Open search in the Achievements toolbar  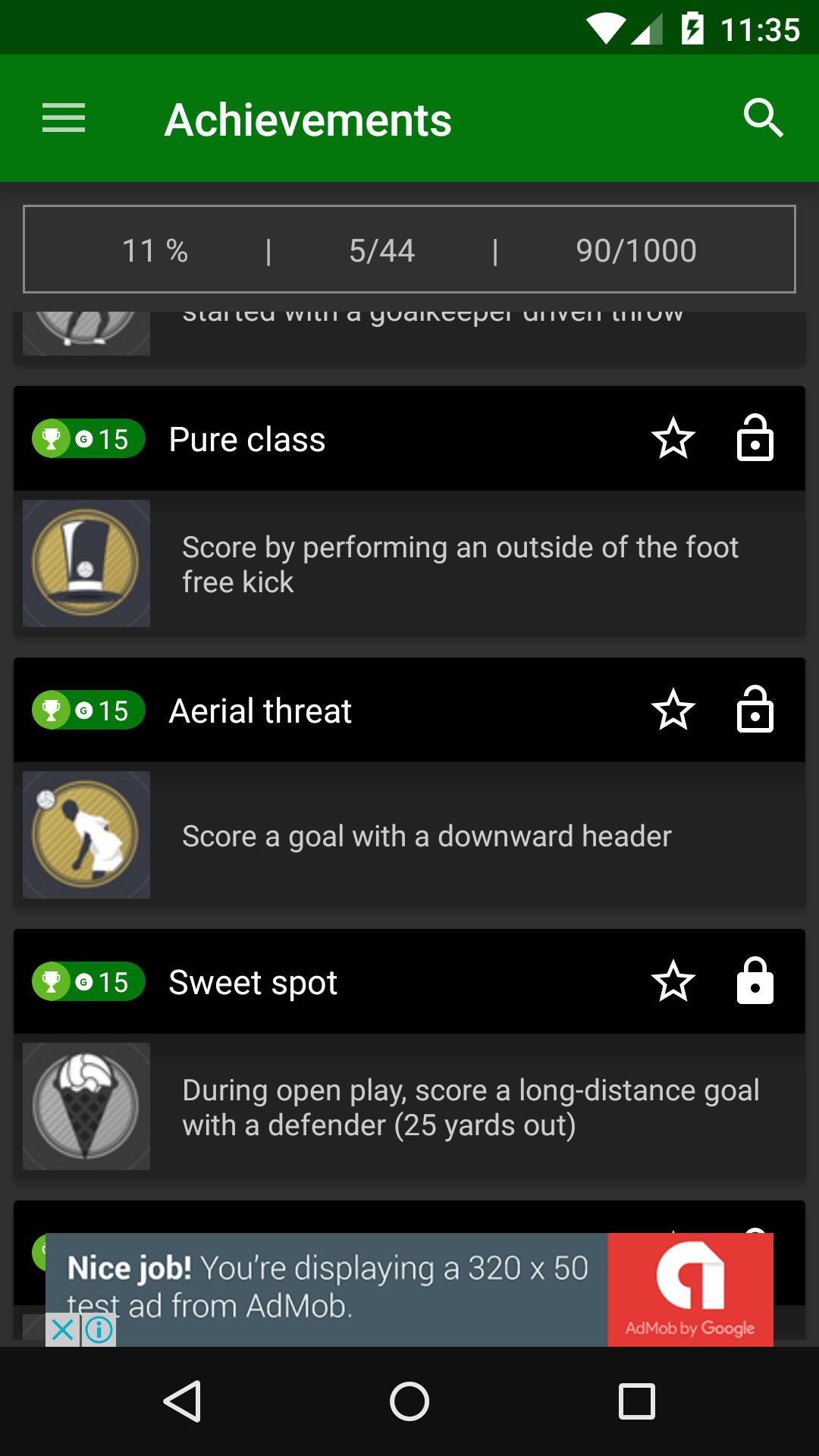click(762, 118)
